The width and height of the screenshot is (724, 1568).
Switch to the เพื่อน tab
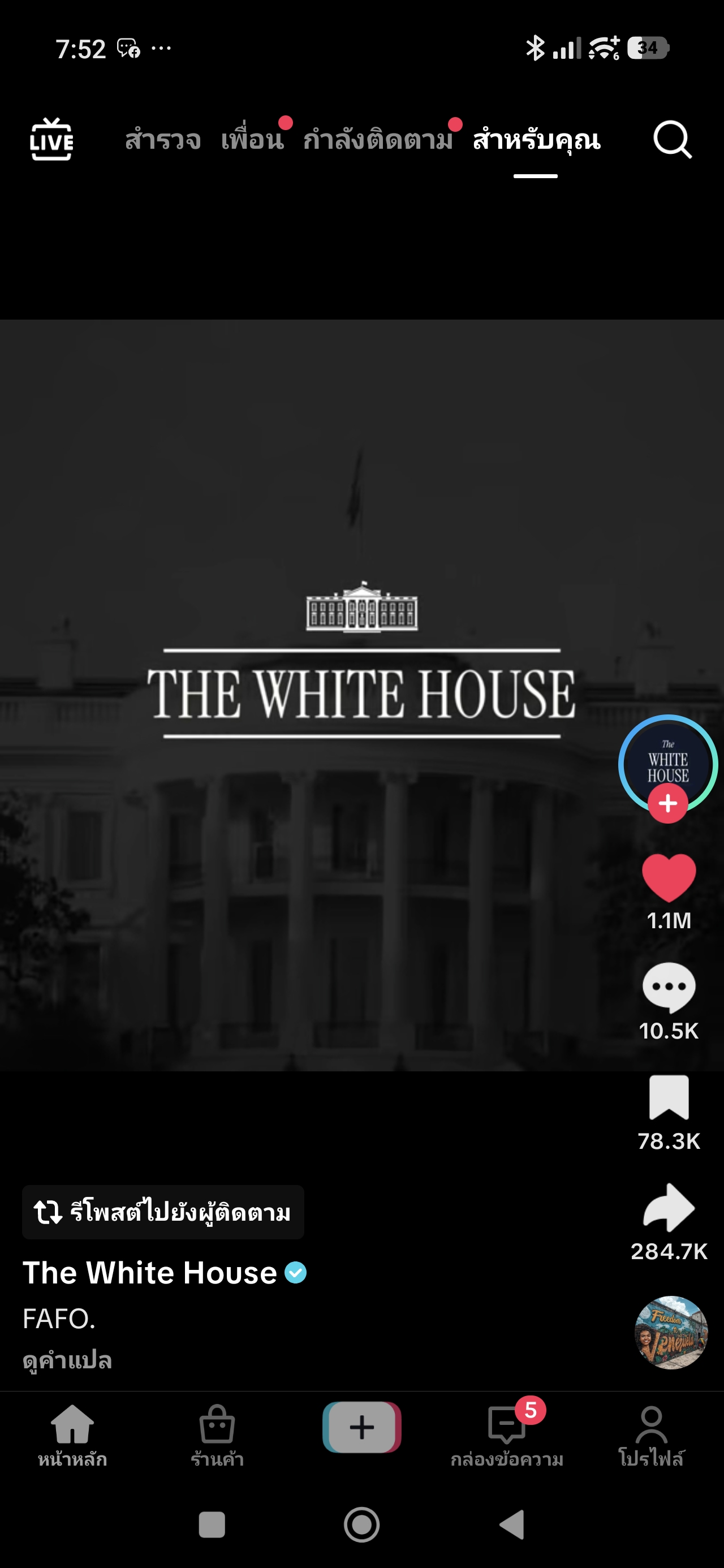[252, 140]
